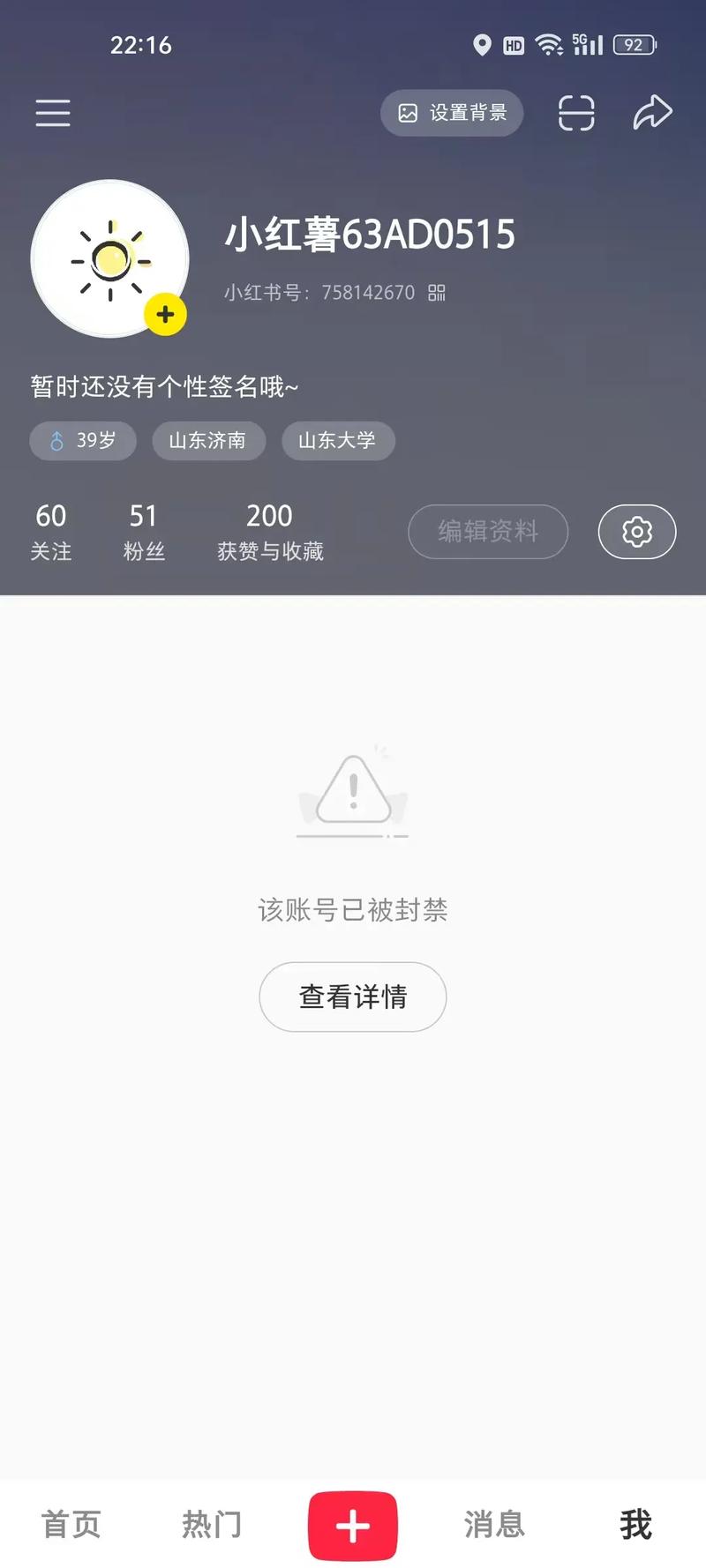The image size is (706, 1568).
Task: Open the share profile icon
Action: (652, 111)
